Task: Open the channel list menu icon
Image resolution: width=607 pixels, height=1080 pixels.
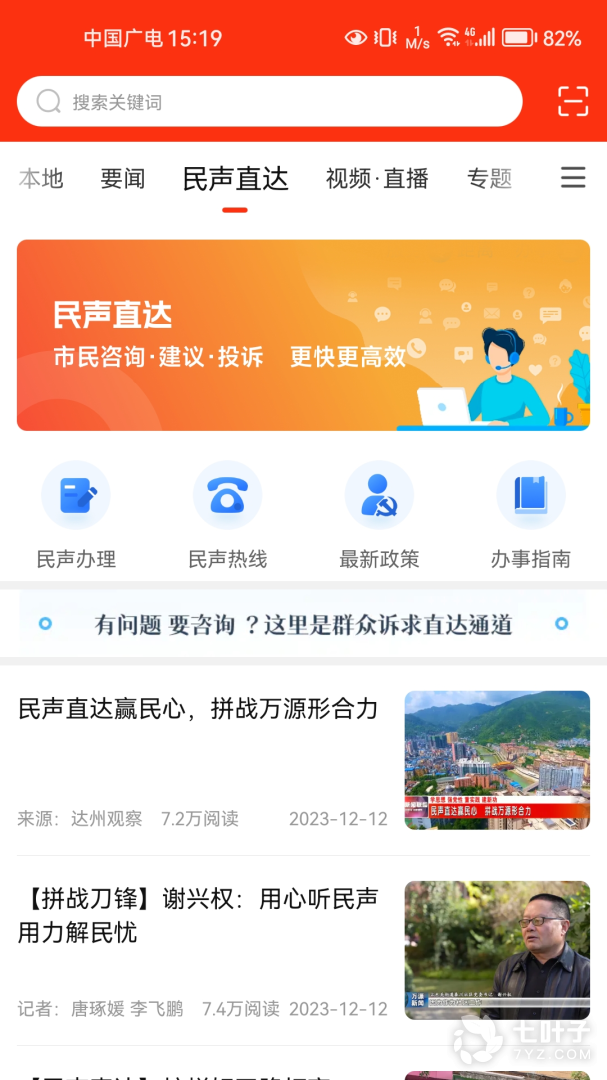Action: click(573, 178)
